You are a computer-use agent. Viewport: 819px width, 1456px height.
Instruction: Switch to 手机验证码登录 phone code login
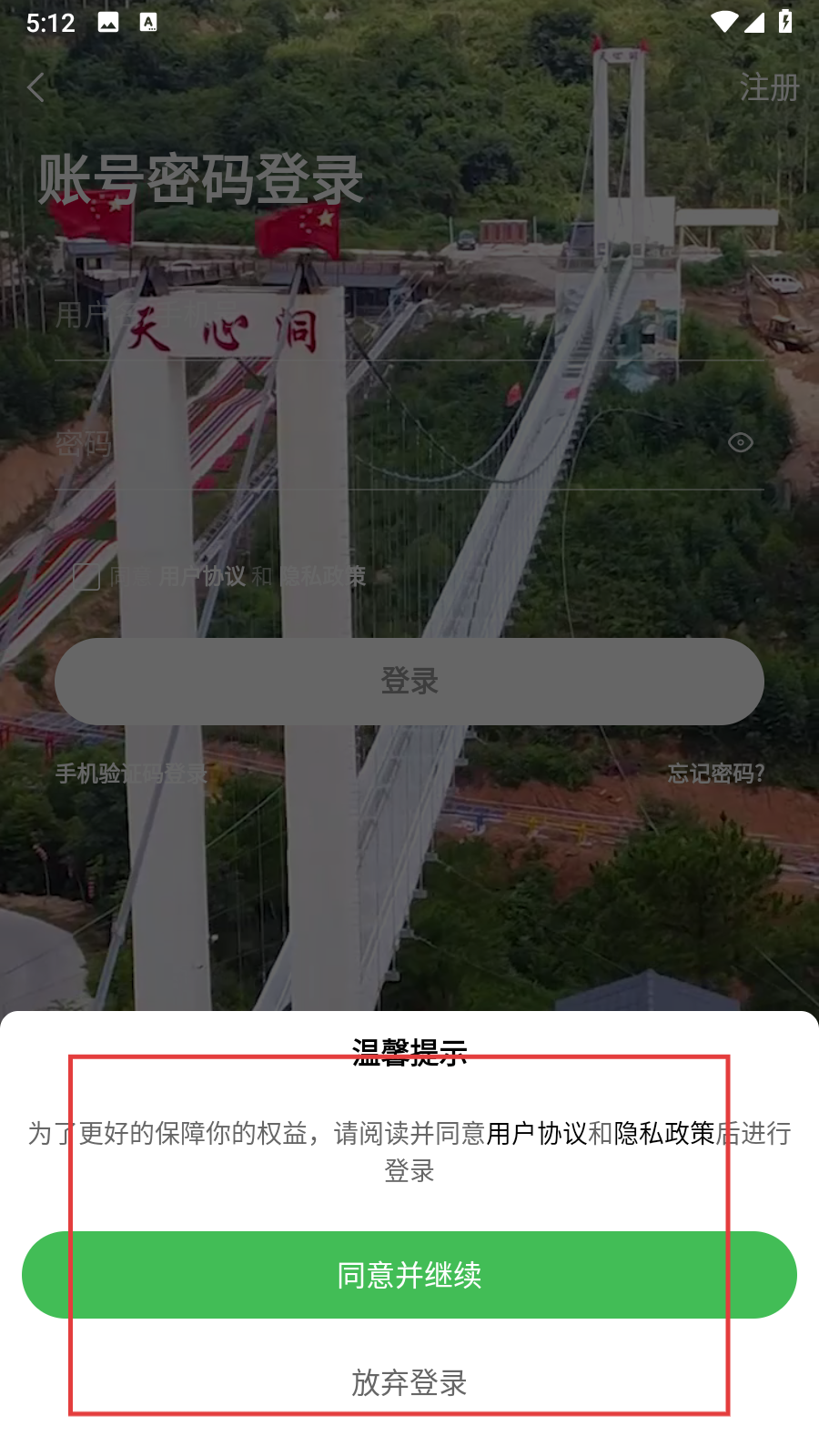click(132, 773)
